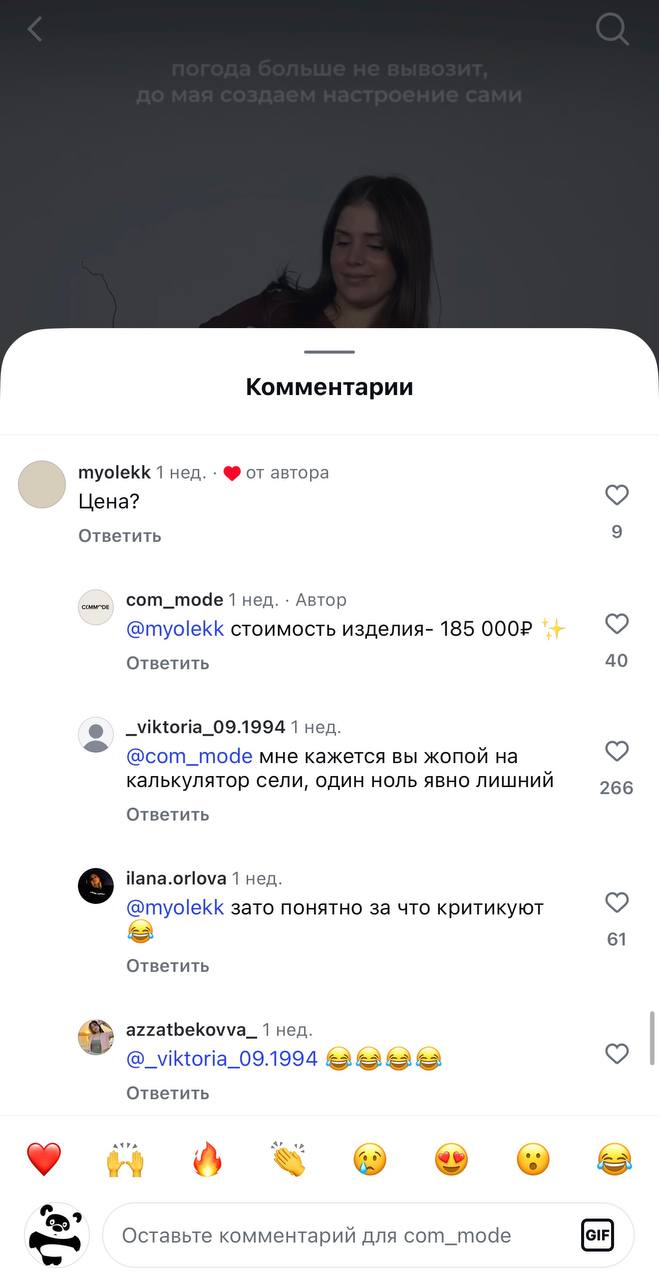Reply to ilana.orlova's comment

point(167,965)
